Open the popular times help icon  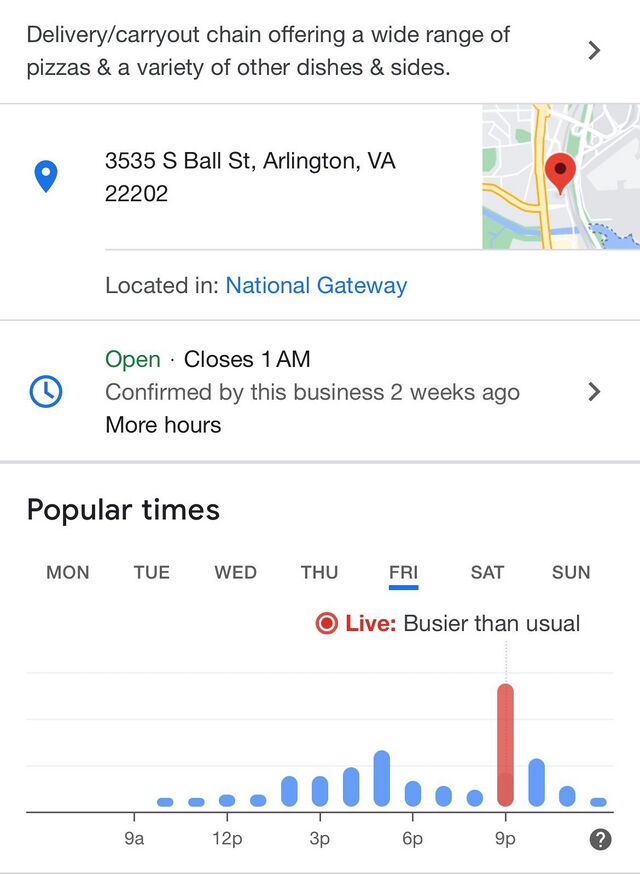(600, 839)
